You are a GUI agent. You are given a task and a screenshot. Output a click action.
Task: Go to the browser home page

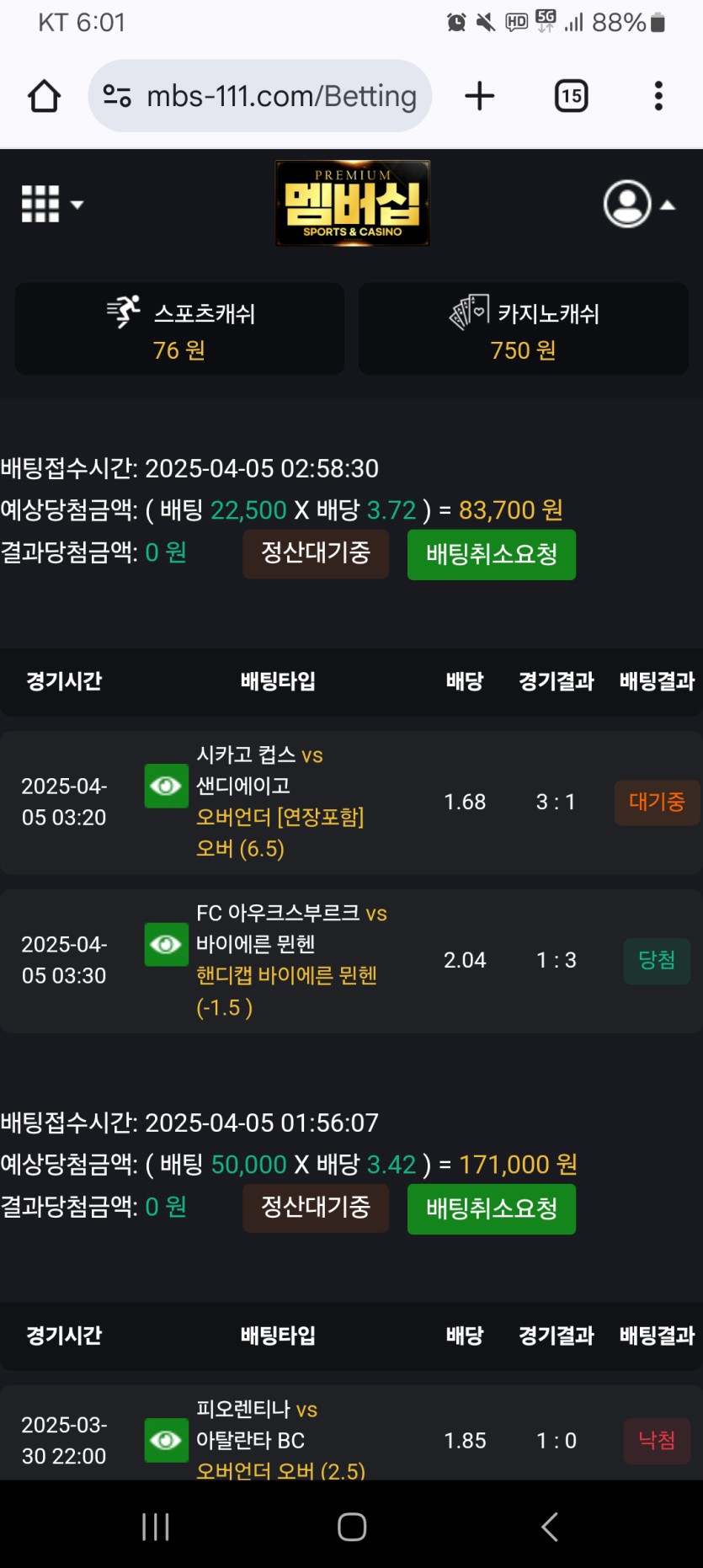(44, 96)
